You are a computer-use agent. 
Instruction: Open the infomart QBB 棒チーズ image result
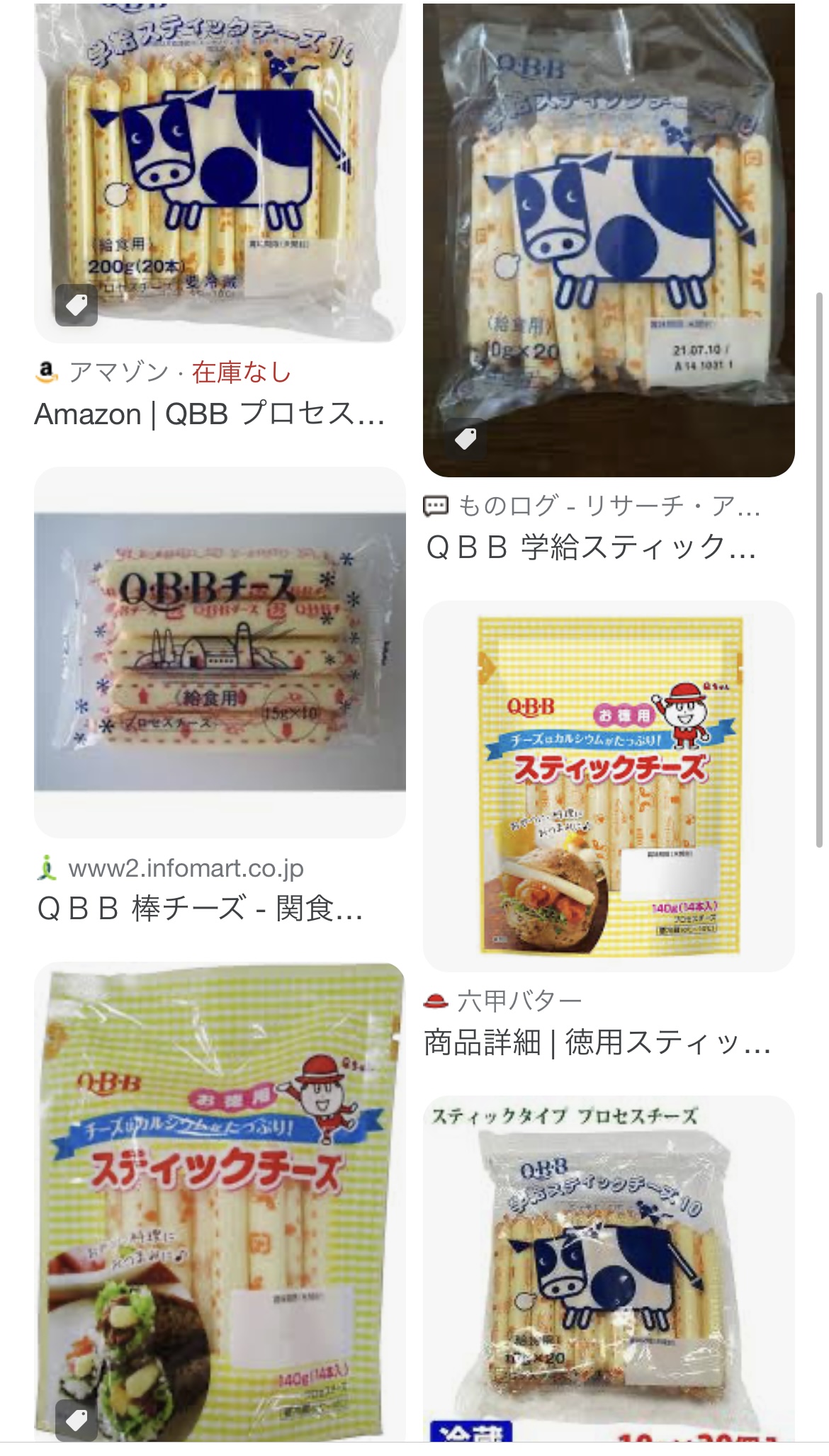[220, 652]
